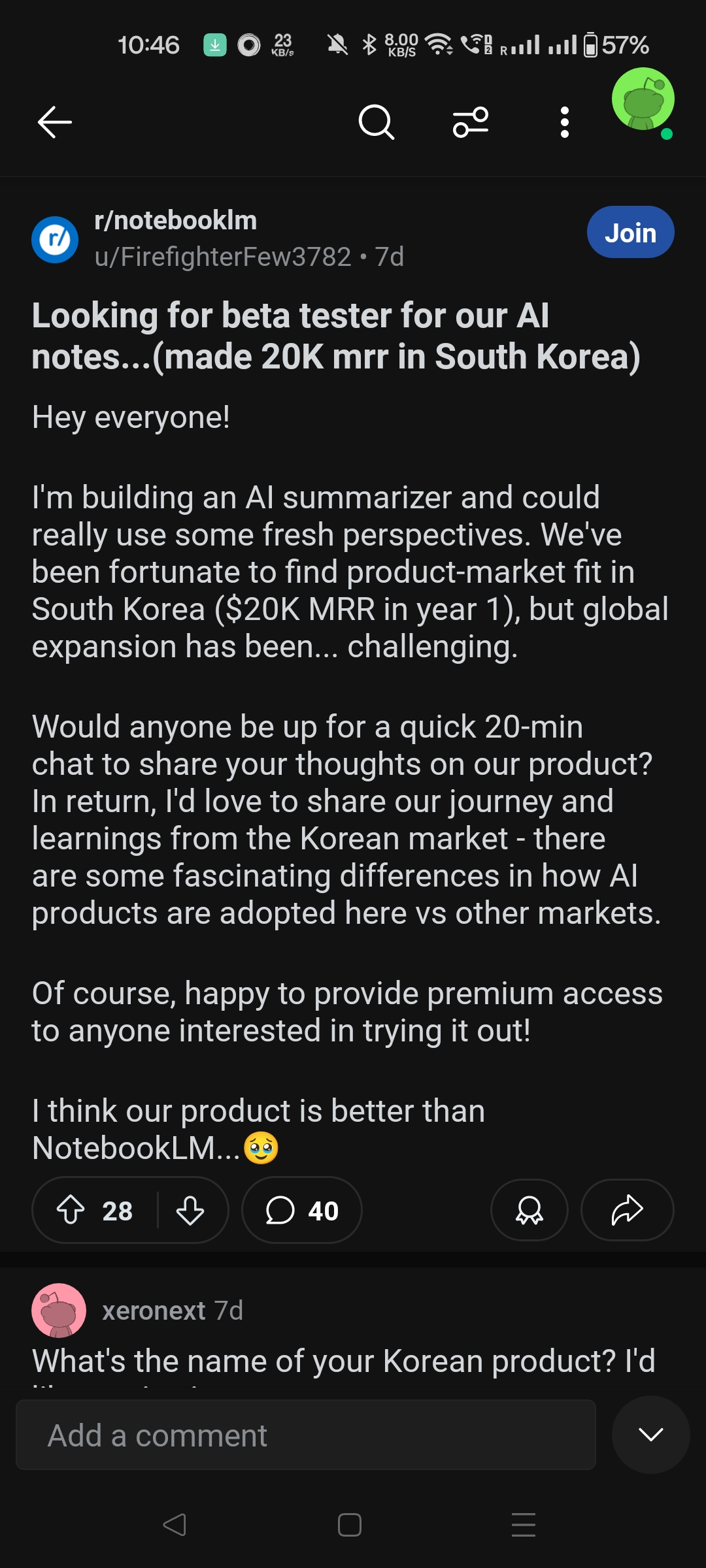Open the three-dot overflow menu

(565, 122)
